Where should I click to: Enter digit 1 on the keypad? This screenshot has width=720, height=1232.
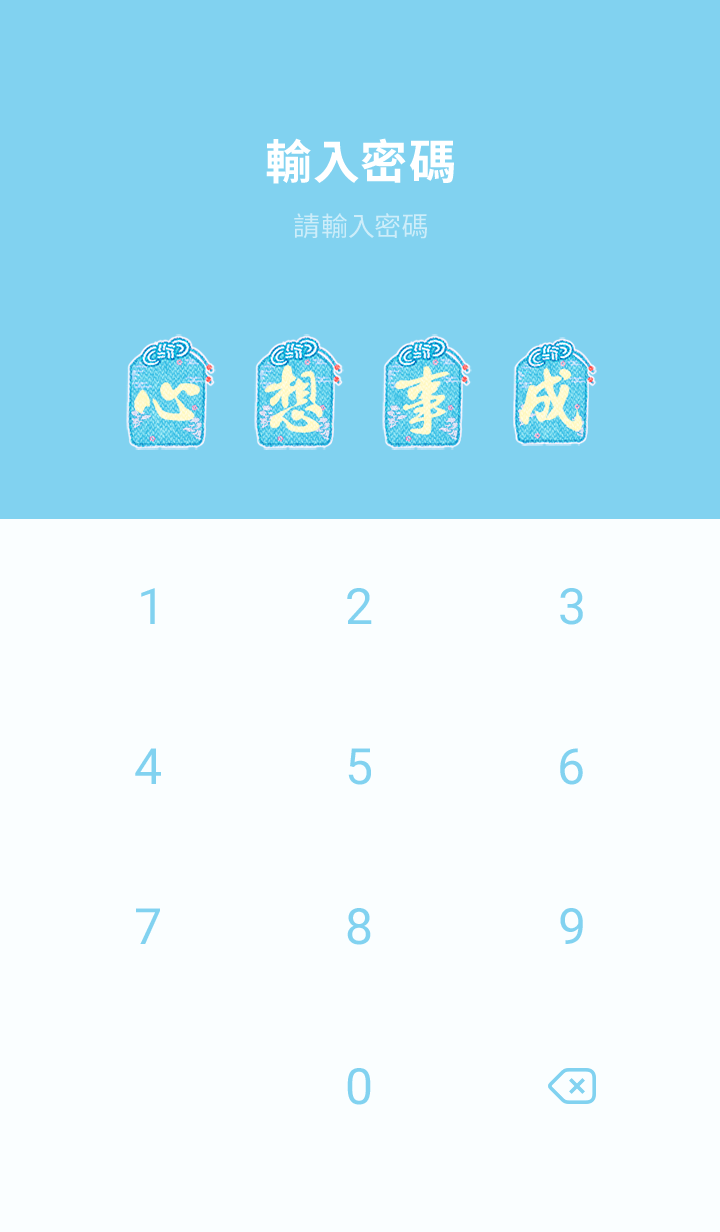click(x=149, y=607)
